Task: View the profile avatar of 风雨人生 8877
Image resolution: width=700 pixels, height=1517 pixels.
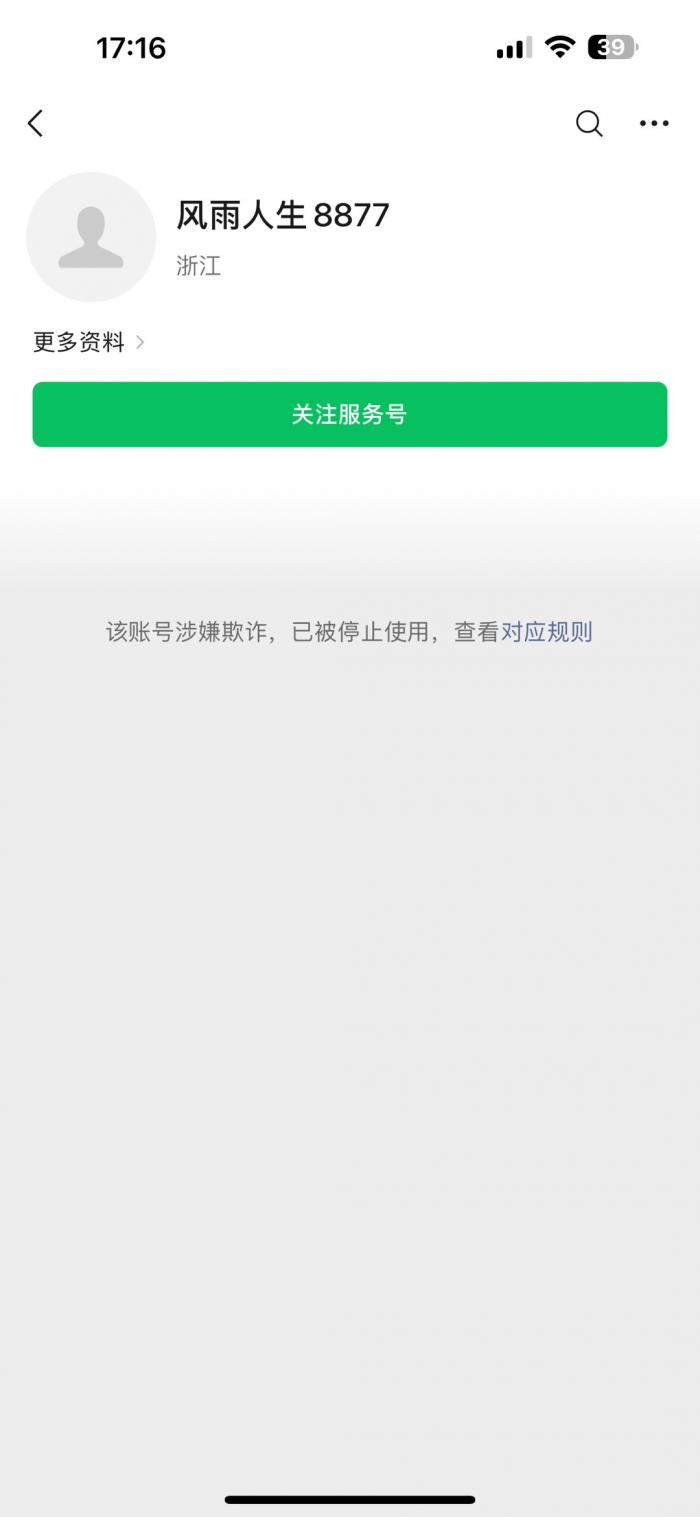Action: [91, 237]
